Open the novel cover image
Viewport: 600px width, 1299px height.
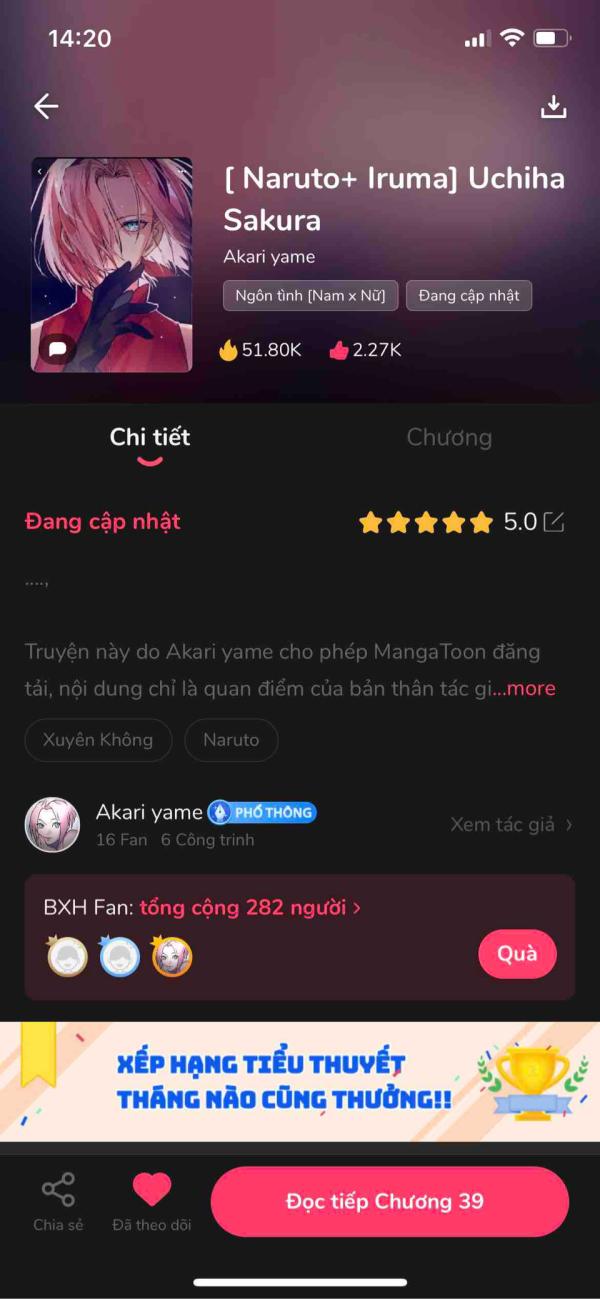pyautogui.click(x=111, y=265)
